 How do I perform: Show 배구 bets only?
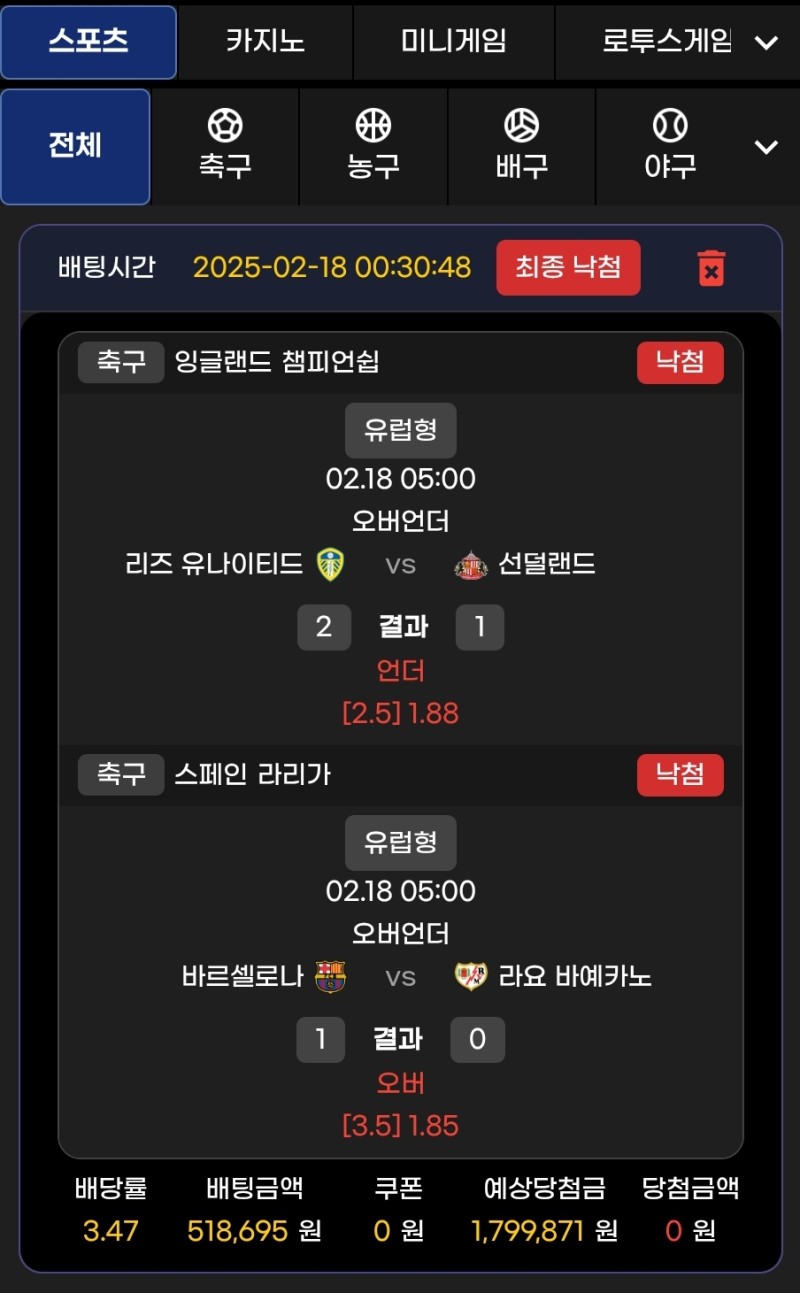coord(521,146)
